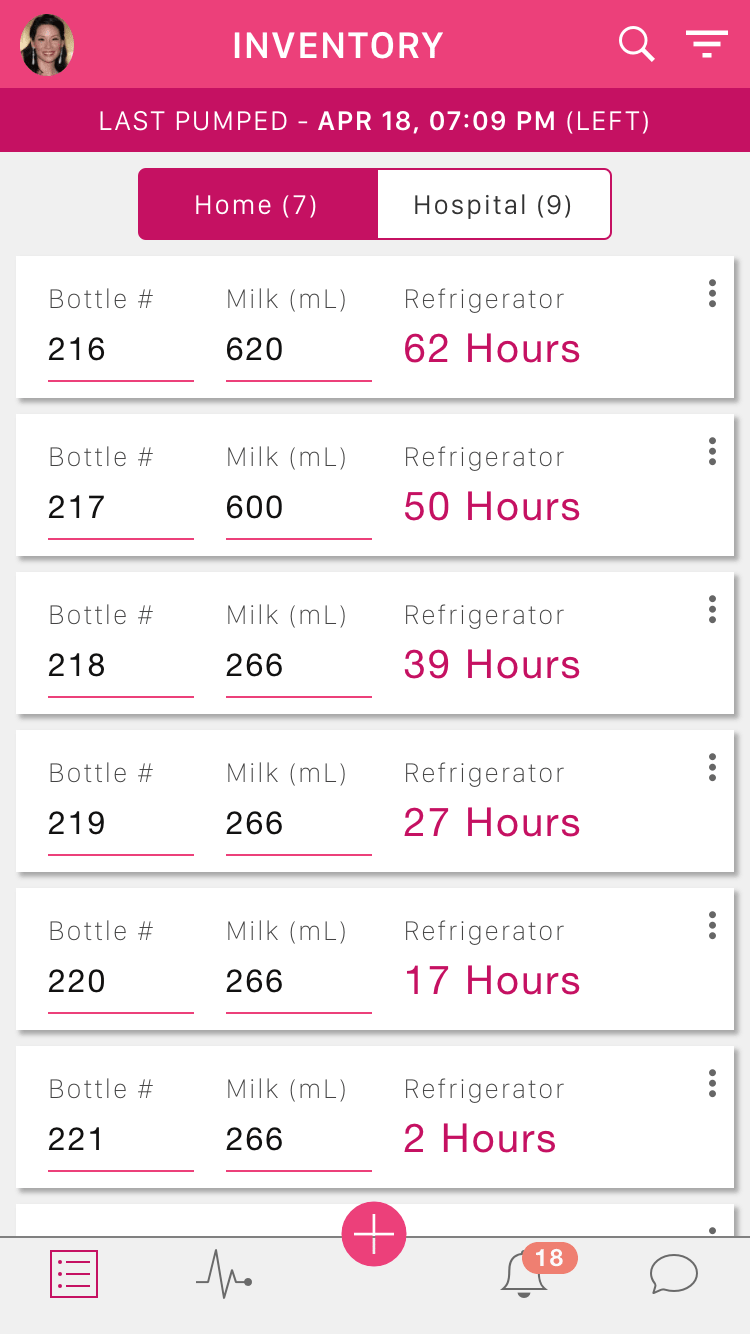Switch to the Hospital (9) tab
750x1334 pixels.
(x=493, y=205)
